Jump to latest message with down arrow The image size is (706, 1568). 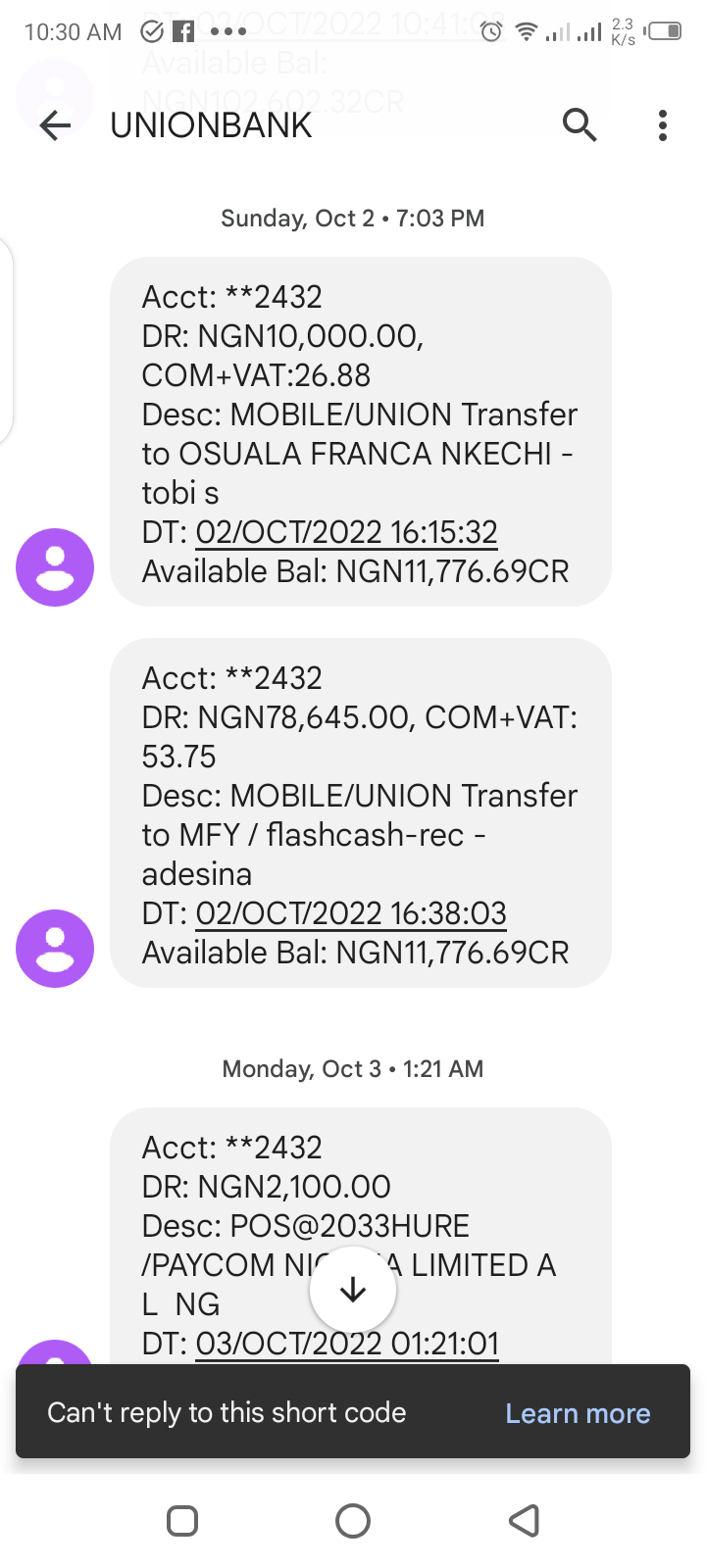[353, 1290]
